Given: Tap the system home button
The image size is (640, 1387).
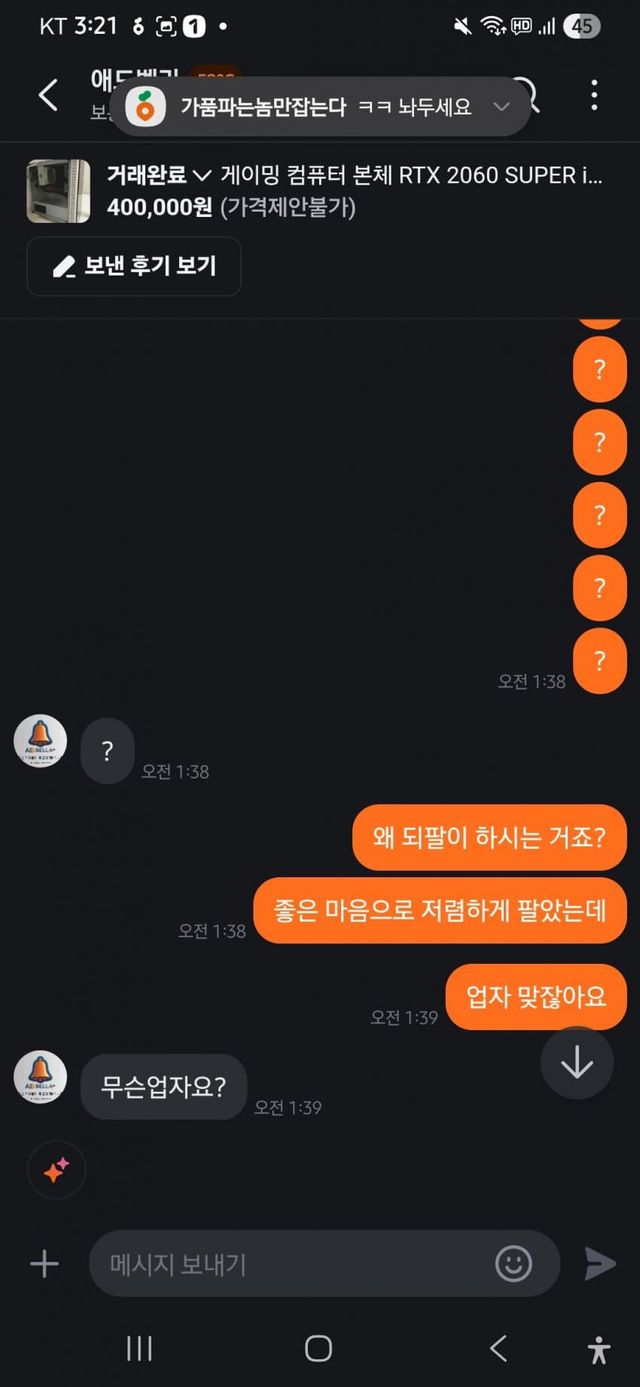Looking at the screenshot, I should click(x=318, y=1348).
